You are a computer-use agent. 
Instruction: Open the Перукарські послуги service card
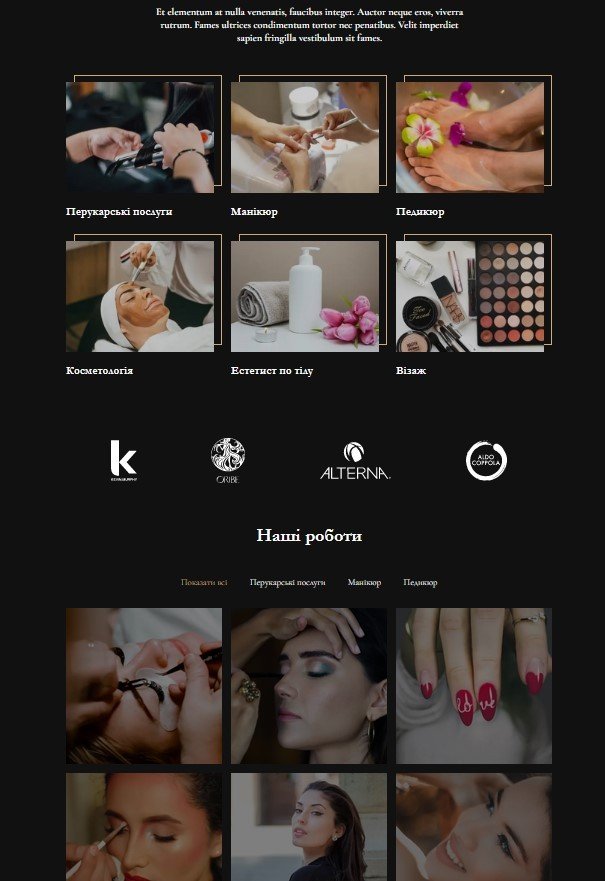tap(140, 137)
